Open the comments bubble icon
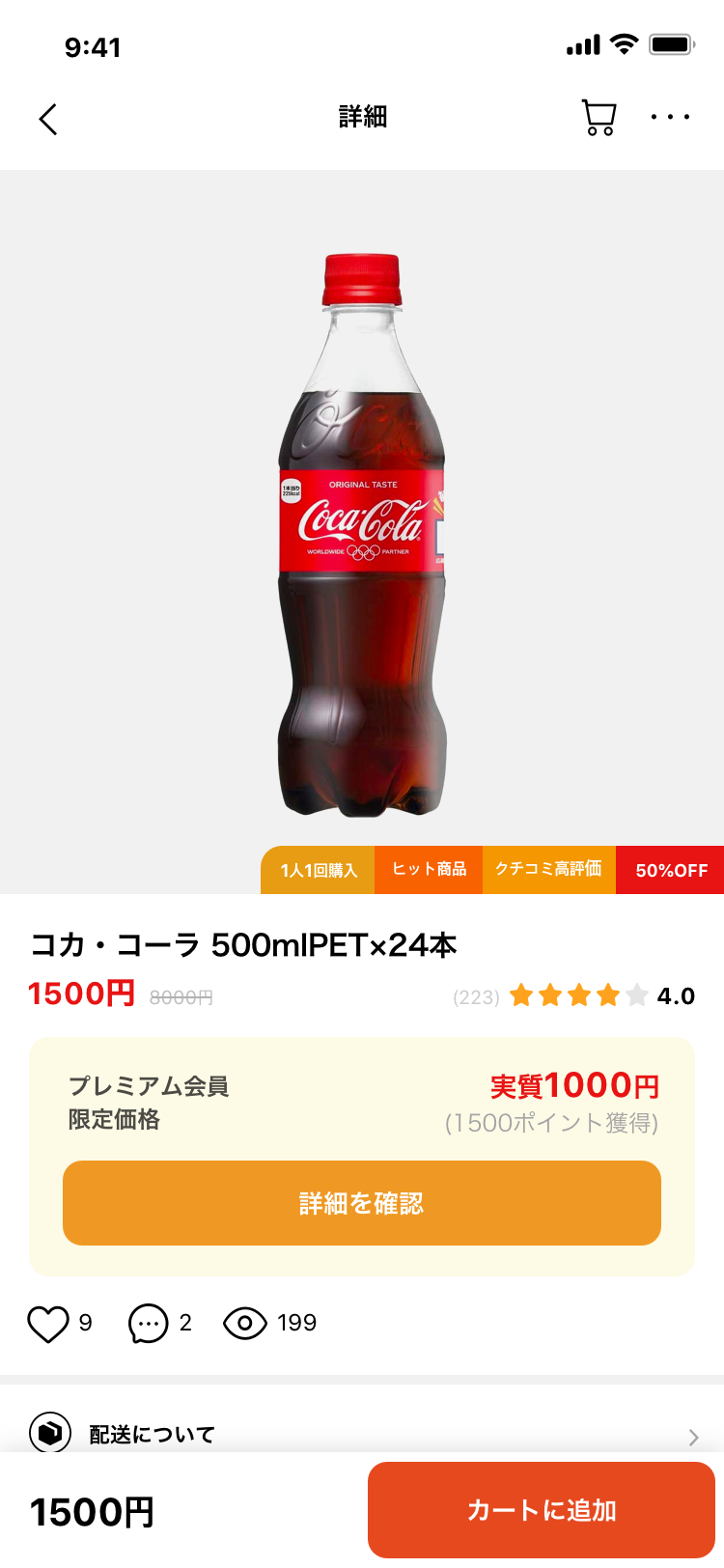Viewport: 724px width, 1568px height. [x=148, y=1324]
